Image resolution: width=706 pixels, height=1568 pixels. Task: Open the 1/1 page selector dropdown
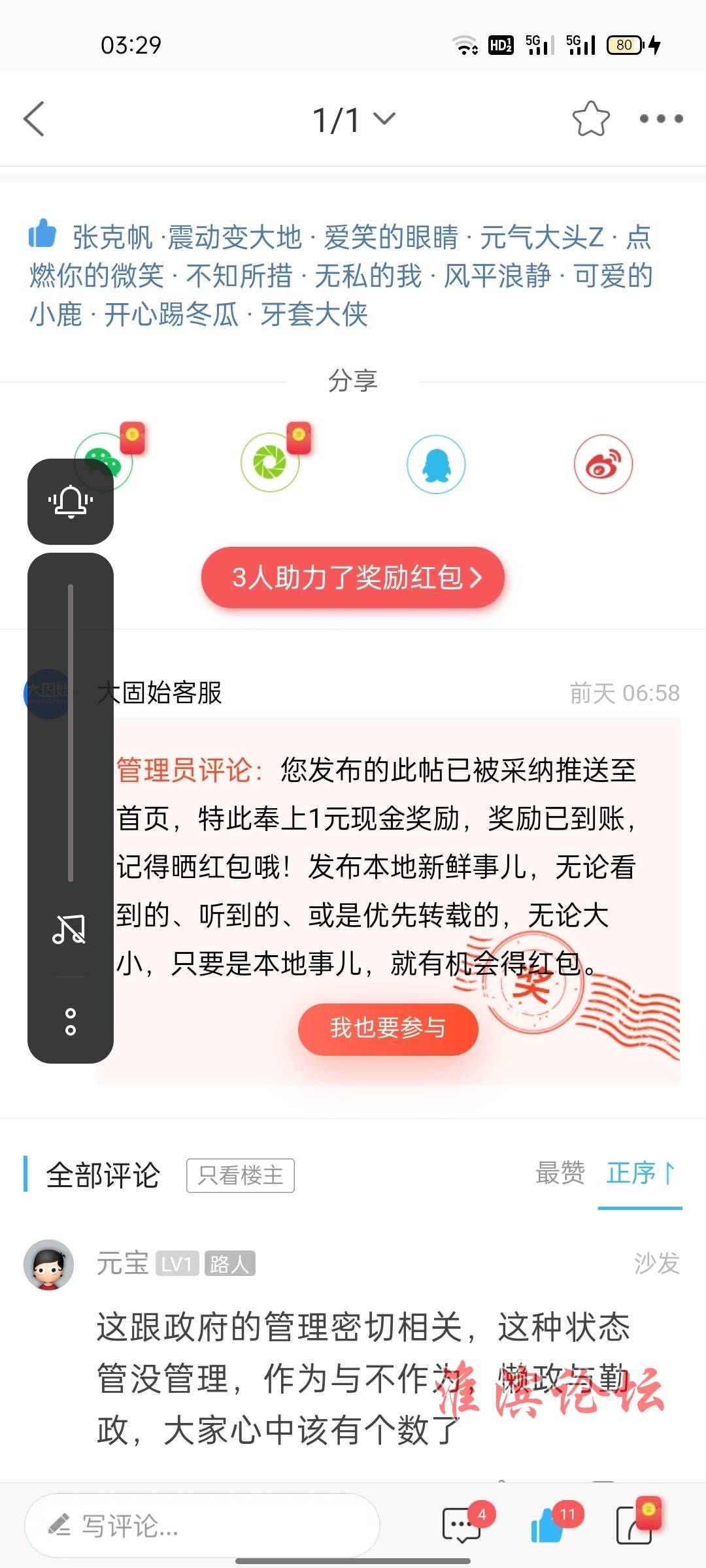pos(353,120)
